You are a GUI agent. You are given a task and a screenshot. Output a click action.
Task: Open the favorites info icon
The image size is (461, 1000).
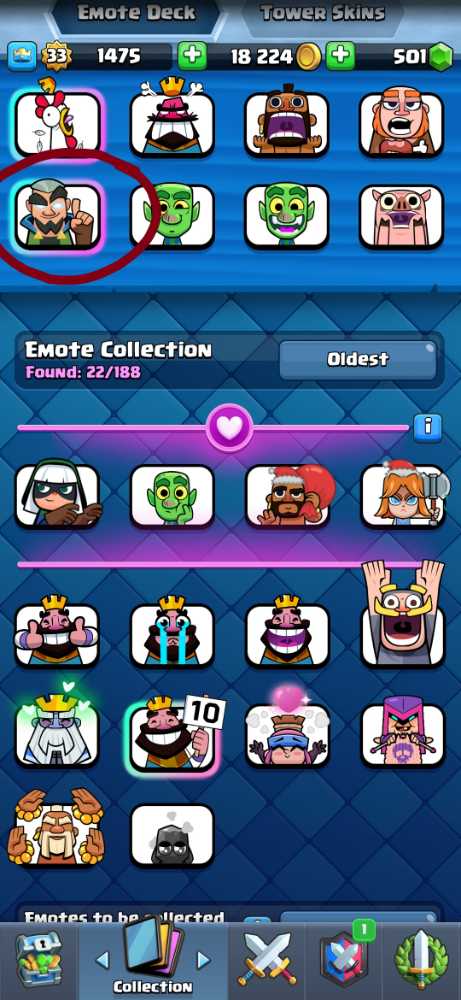point(428,428)
